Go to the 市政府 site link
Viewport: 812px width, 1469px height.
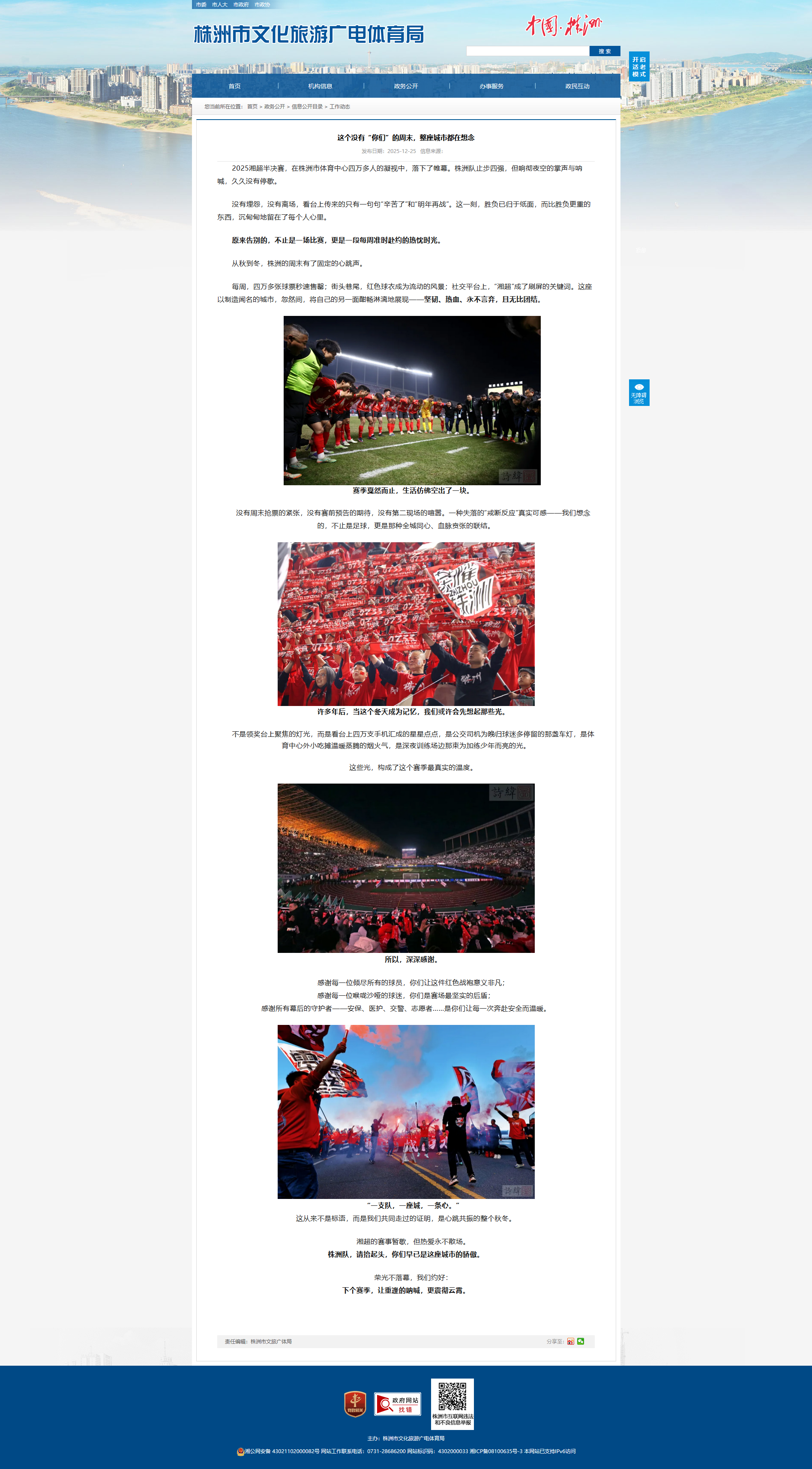(241, 5)
